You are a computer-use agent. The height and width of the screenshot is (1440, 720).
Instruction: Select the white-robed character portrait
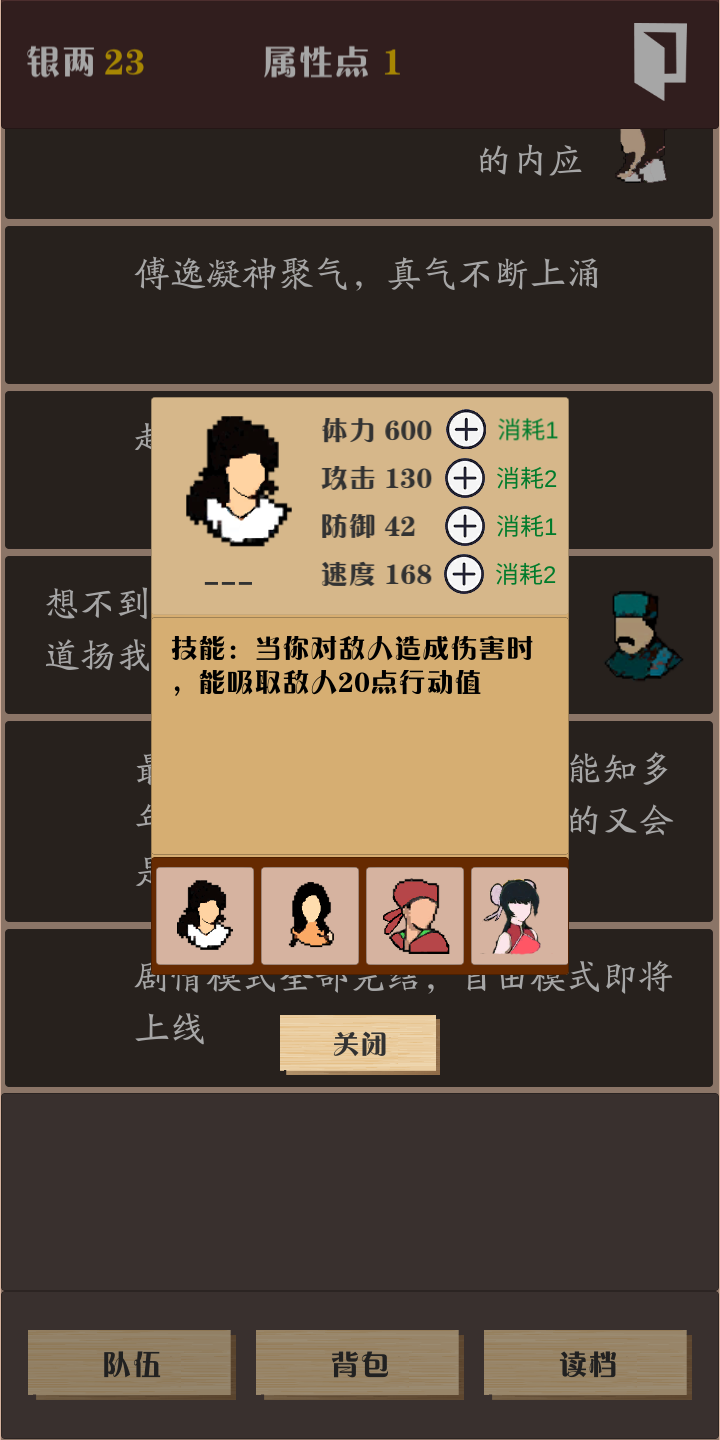point(205,915)
